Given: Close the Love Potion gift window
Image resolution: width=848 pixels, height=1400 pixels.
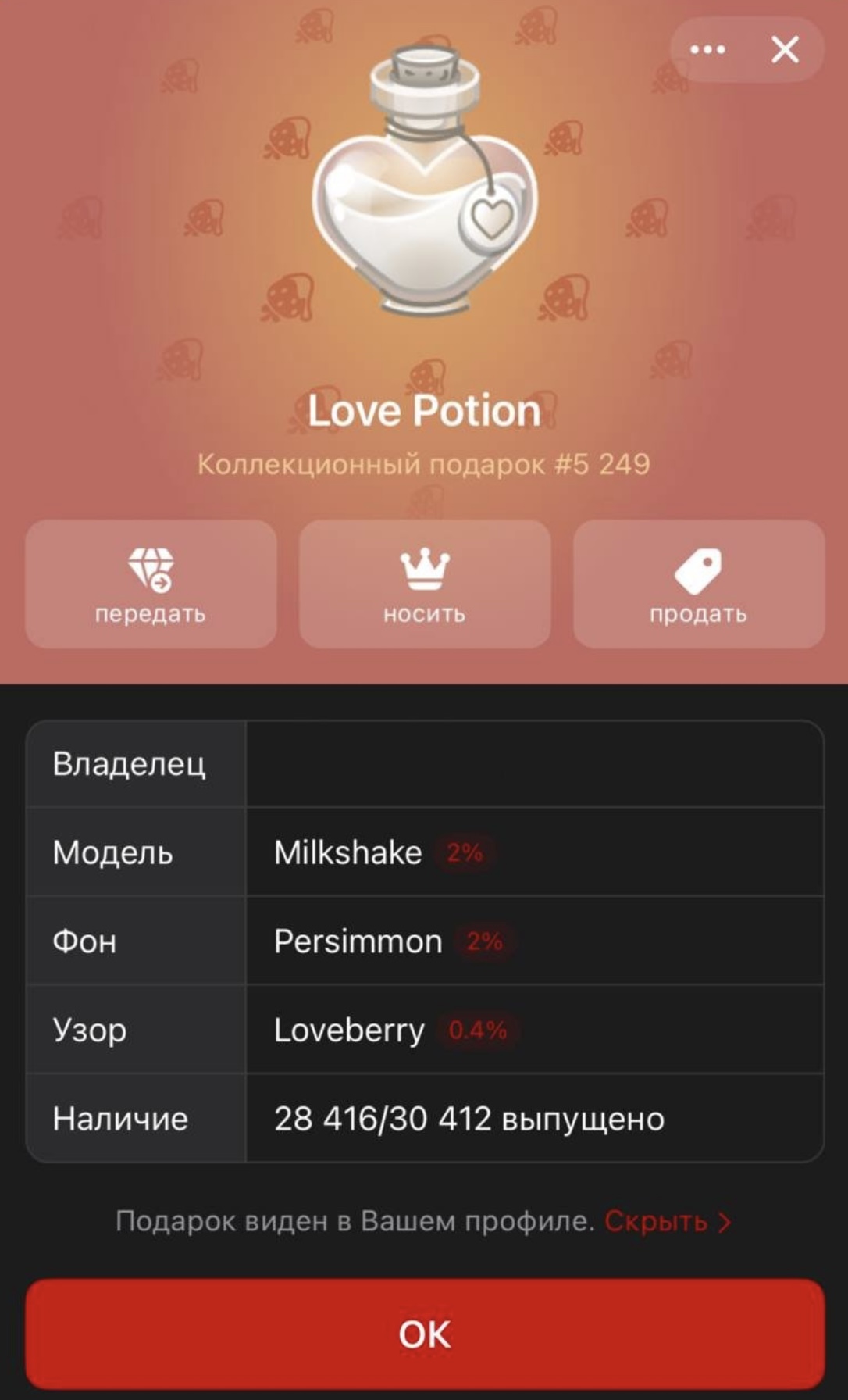Looking at the screenshot, I should coord(785,50).
